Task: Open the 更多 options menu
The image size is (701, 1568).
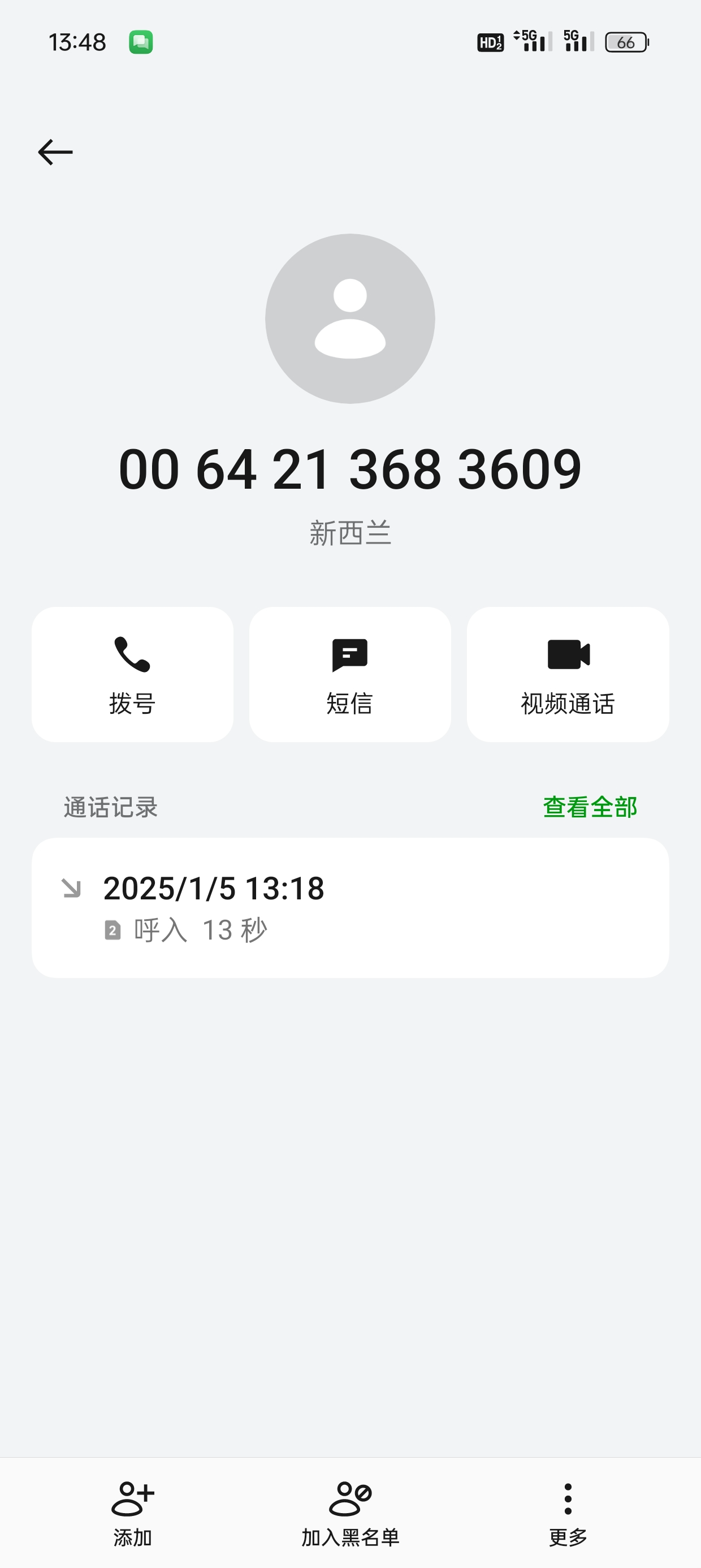Action: (568, 1513)
